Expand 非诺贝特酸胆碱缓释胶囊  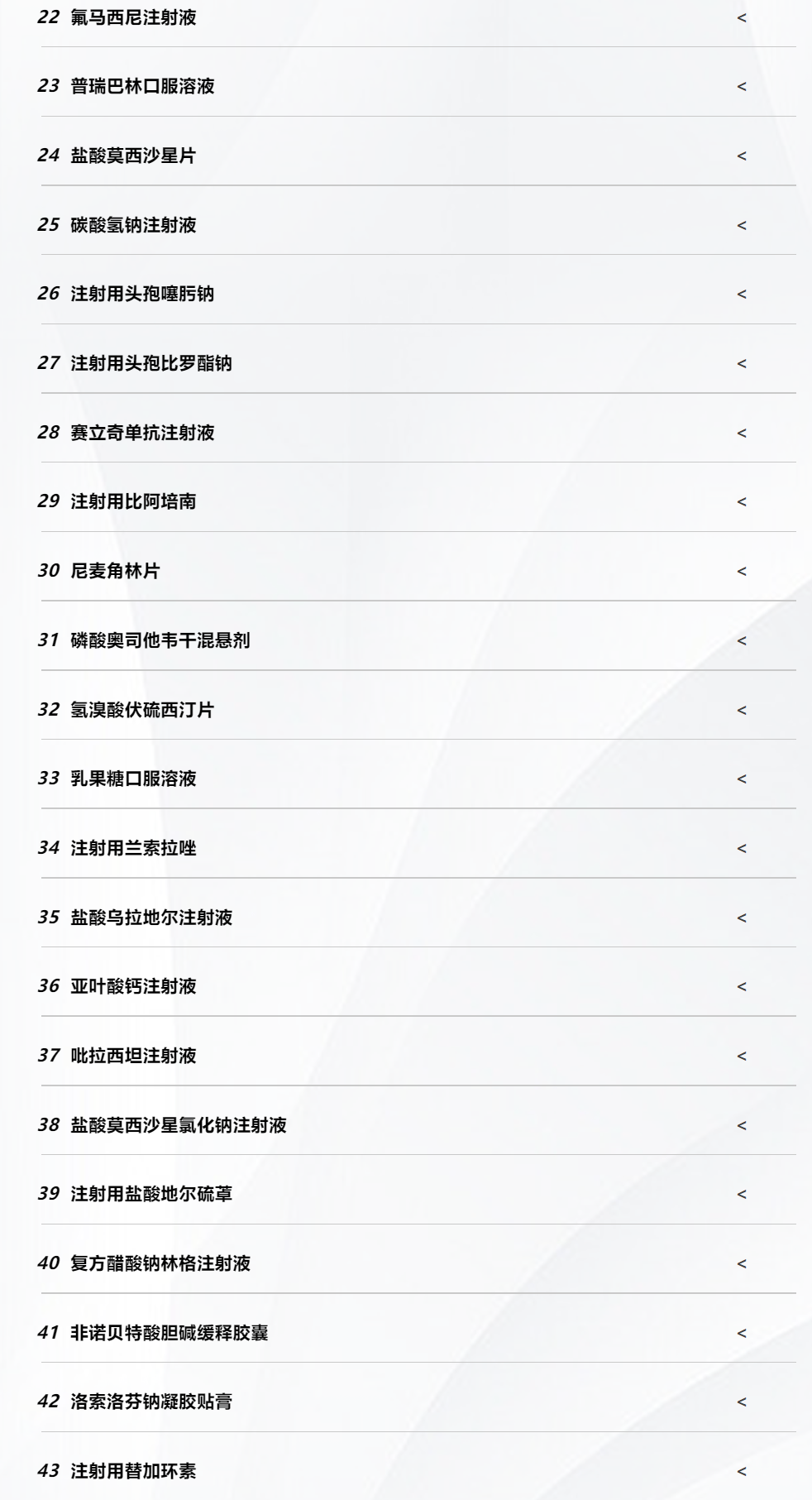click(x=418, y=1333)
